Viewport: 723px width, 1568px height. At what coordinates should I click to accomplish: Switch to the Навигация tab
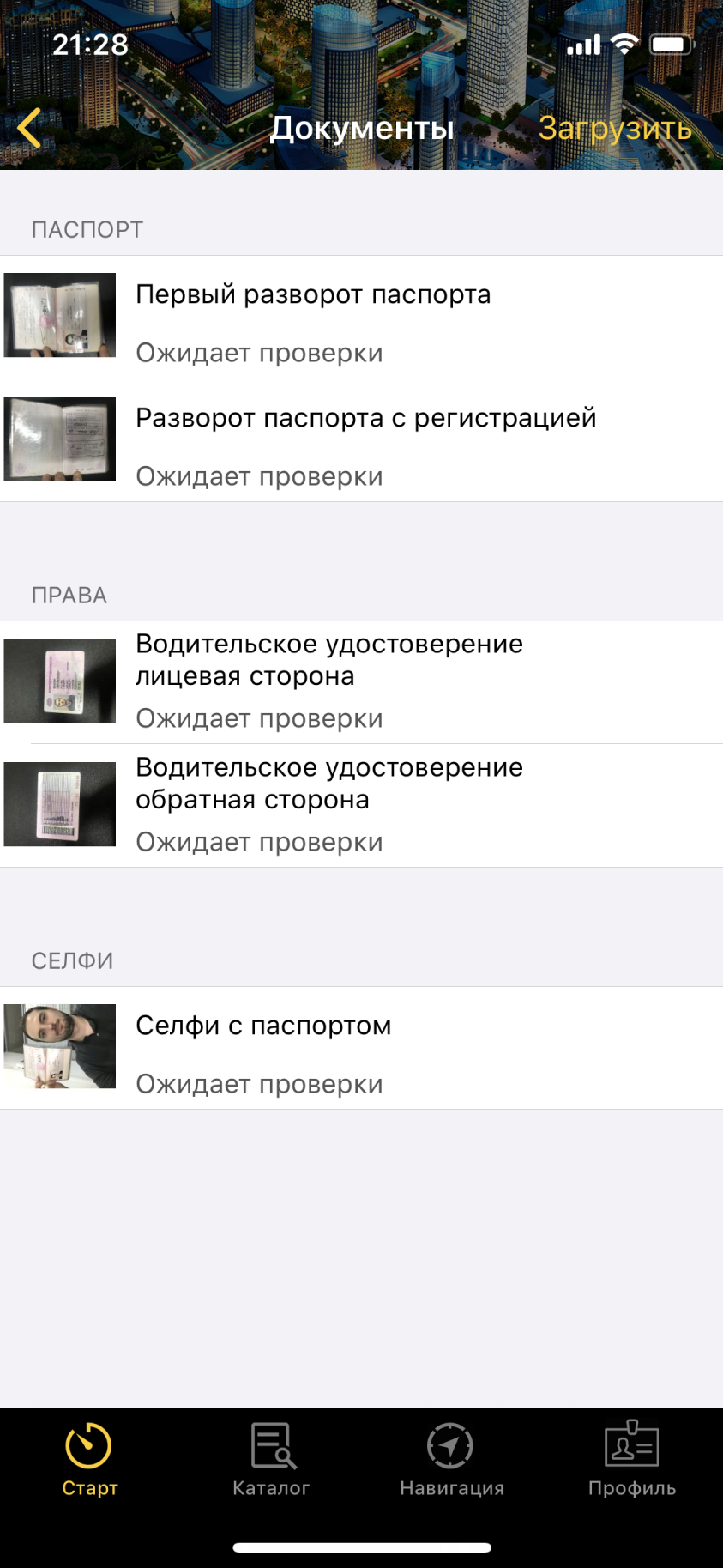pos(452,1460)
